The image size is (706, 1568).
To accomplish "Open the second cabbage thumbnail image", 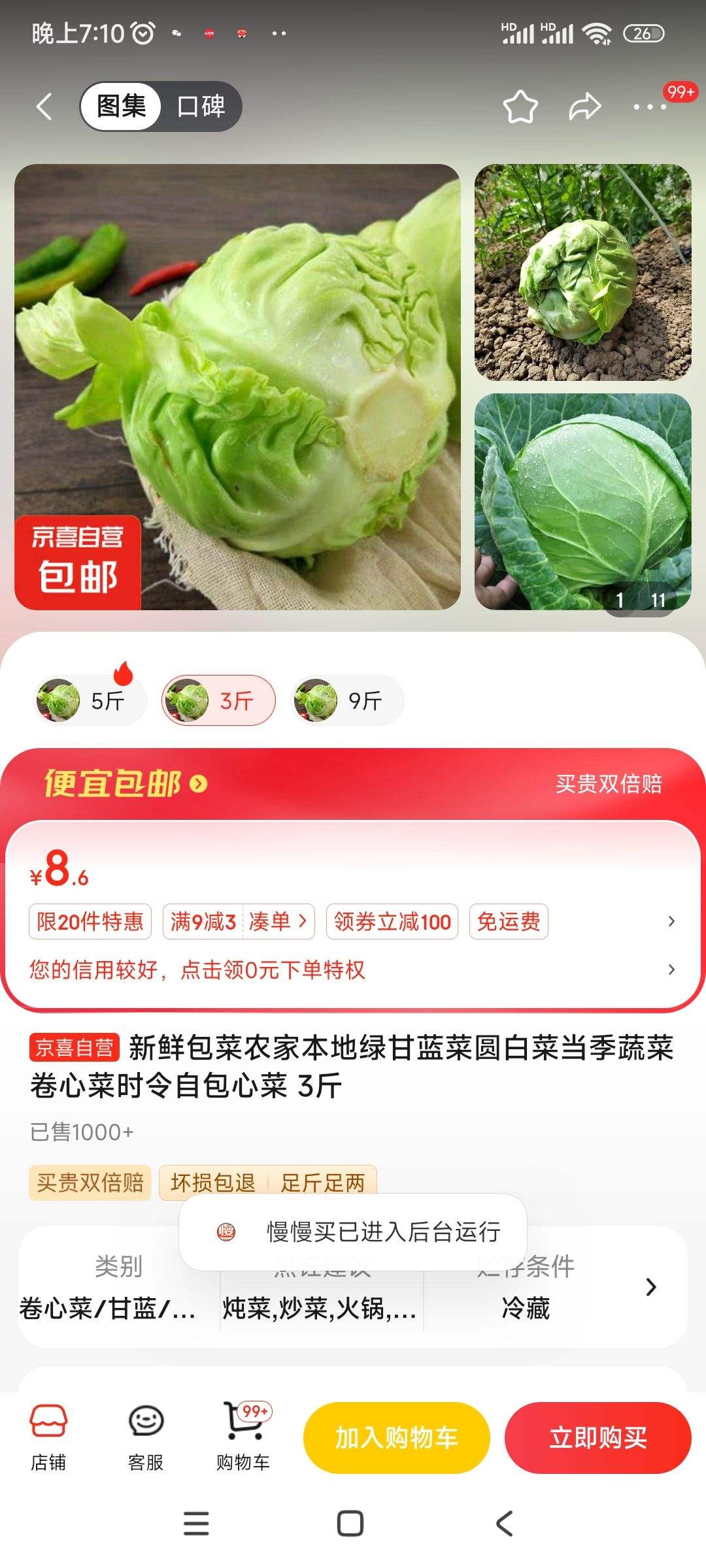I will point(584,501).
